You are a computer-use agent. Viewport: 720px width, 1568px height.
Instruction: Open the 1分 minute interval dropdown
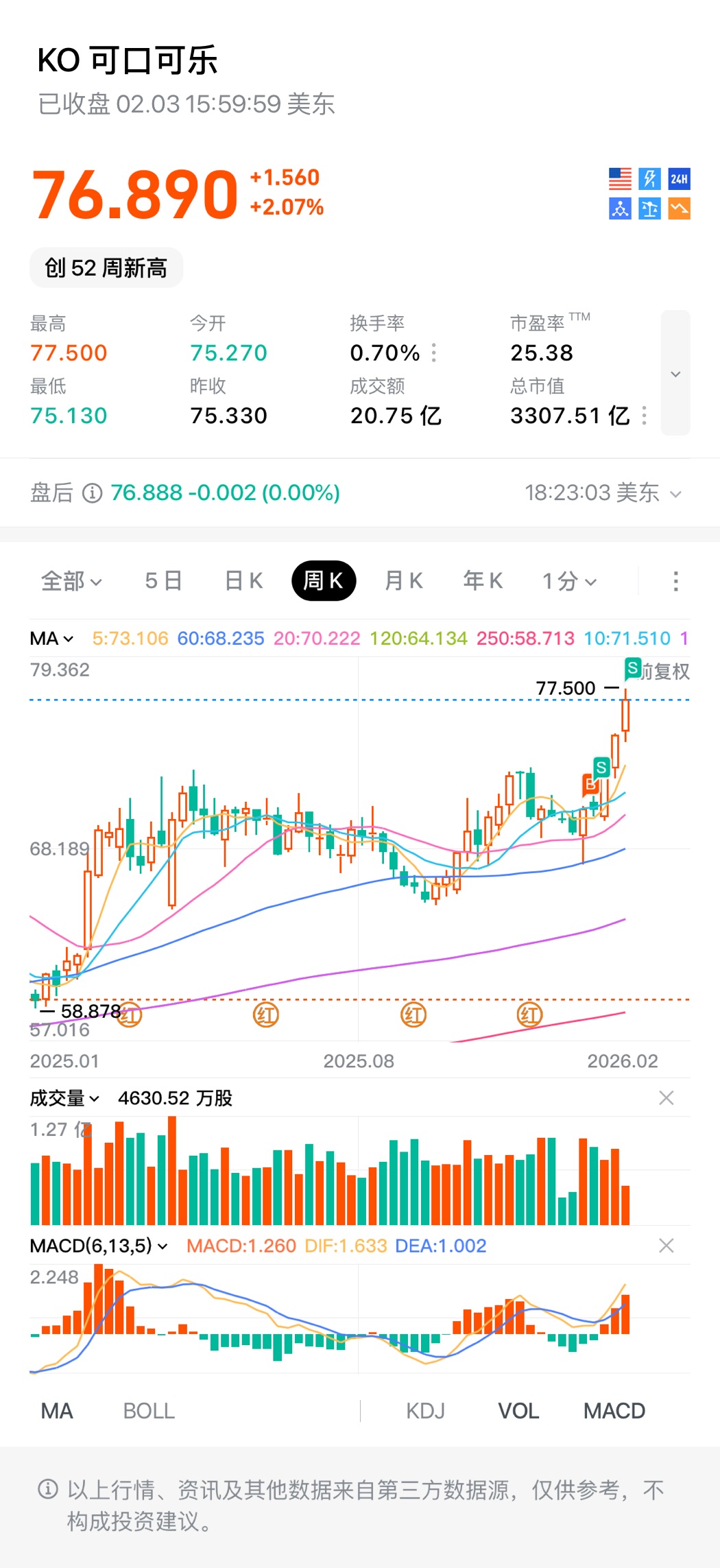coord(569,582)
